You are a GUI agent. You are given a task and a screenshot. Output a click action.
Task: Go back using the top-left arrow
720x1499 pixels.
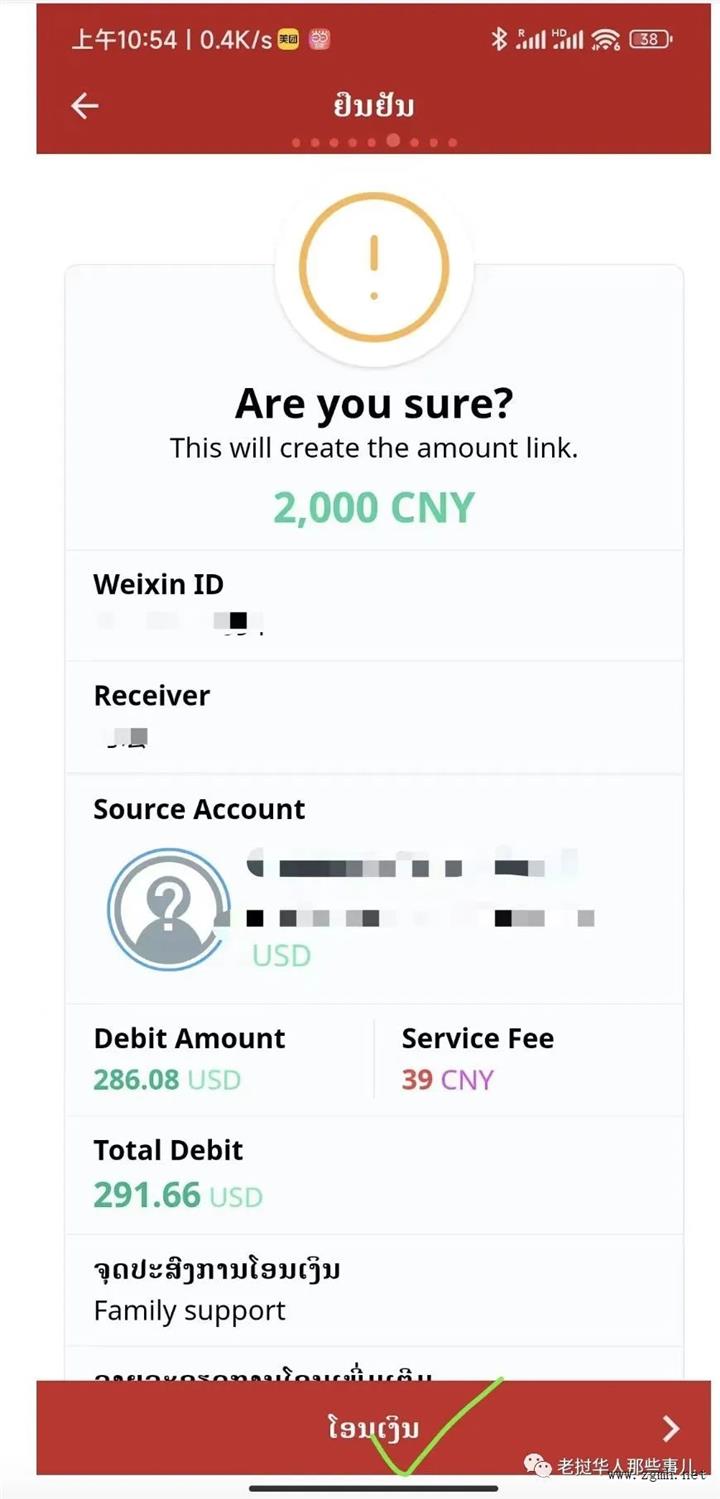pyautogui.click(x=85, y=106)
